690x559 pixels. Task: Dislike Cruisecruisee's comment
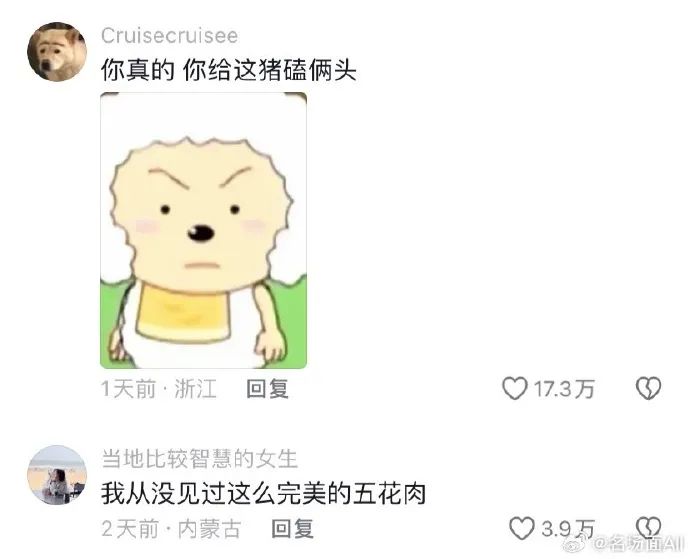click(649, 388)
